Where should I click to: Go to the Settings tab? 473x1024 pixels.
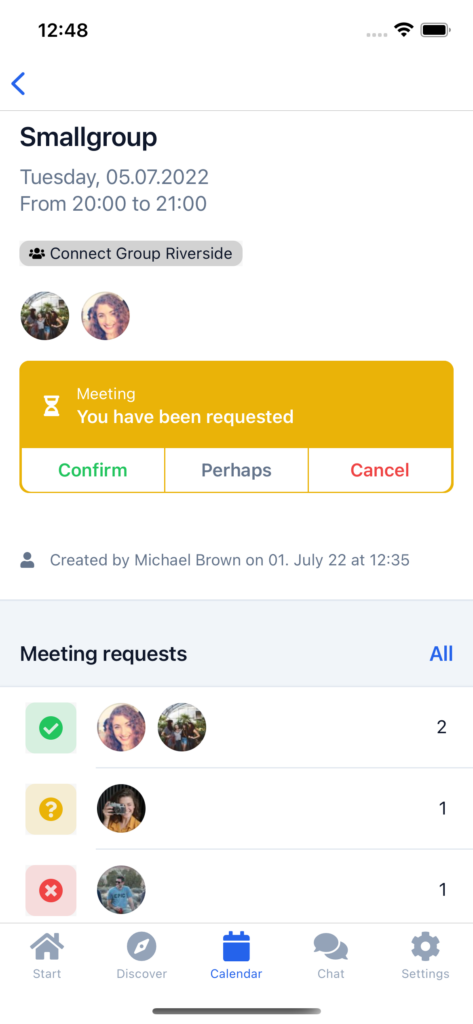click(425, 955)
